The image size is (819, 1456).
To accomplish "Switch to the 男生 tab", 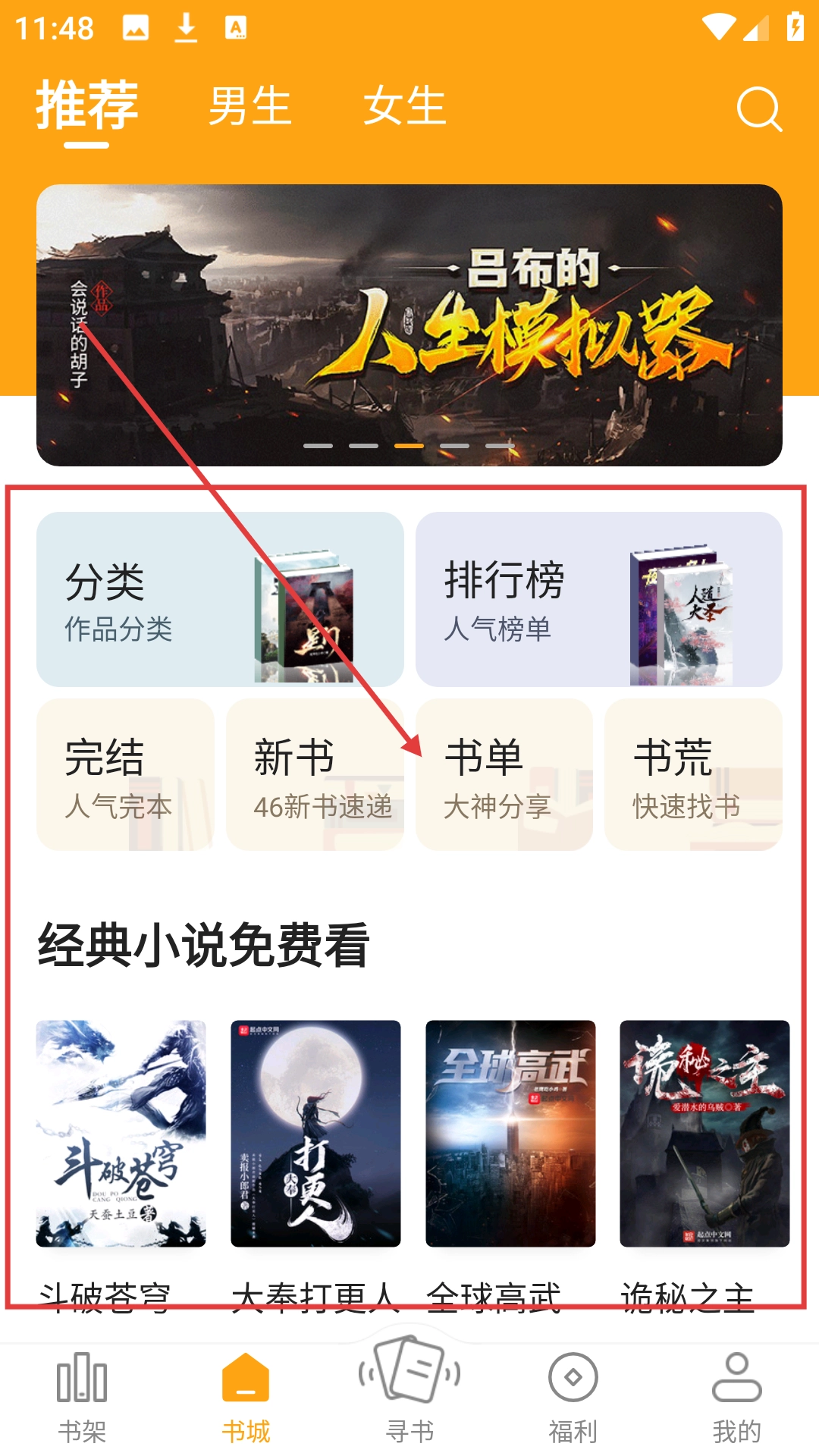I will click(x=250, y=105).
